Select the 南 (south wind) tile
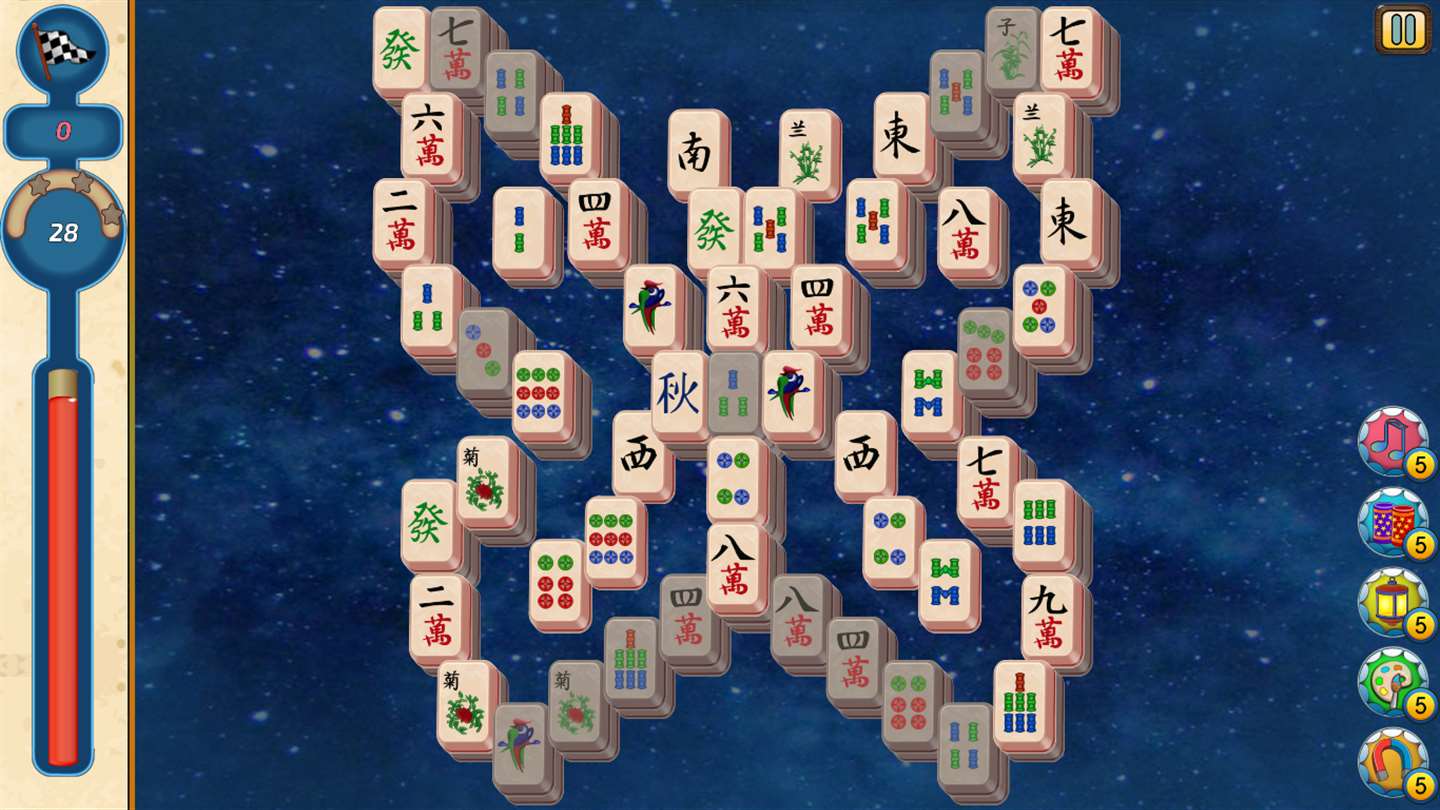The image size is (1440, 810). [x=695, y=153]
